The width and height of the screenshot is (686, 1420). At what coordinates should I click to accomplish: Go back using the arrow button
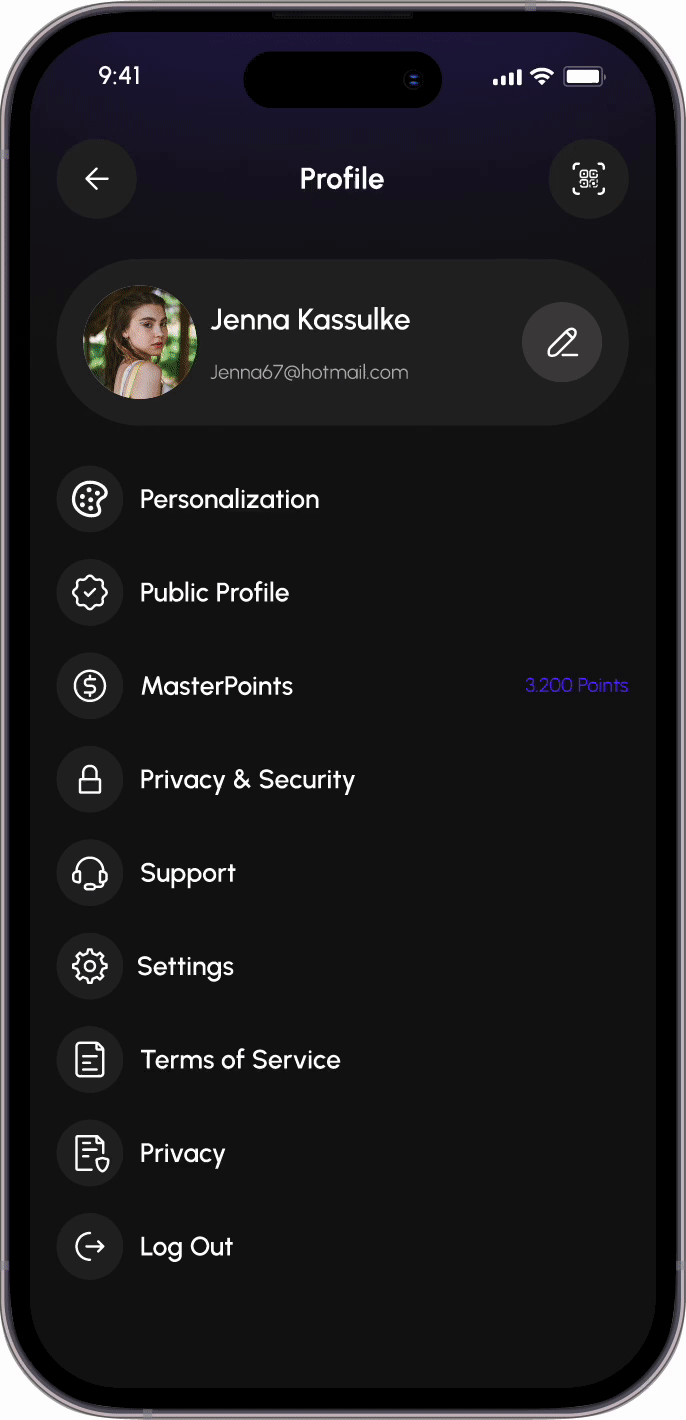pyautogui.click(x=97, y=179)
